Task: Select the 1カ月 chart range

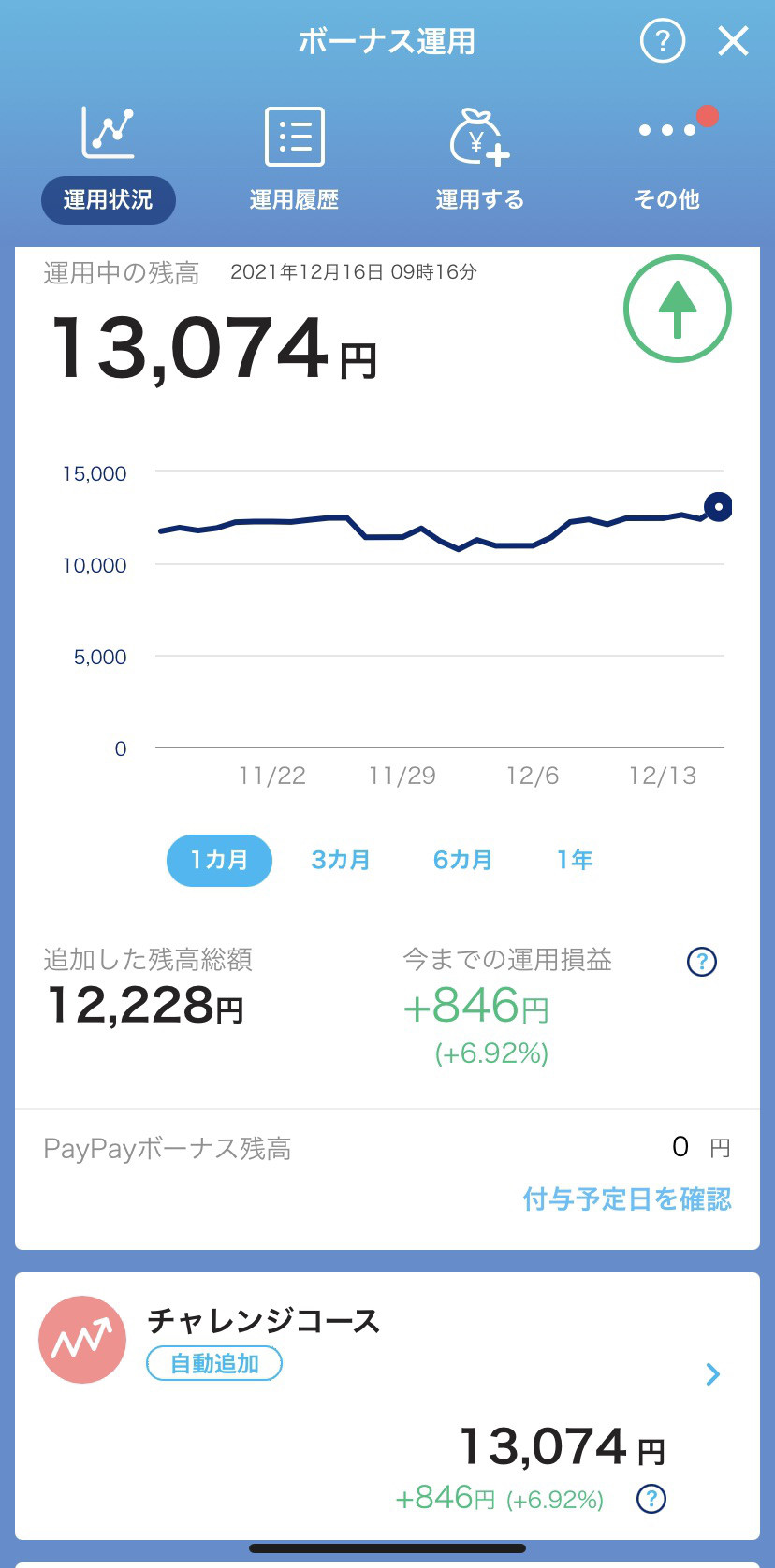Action: (219, 861)
